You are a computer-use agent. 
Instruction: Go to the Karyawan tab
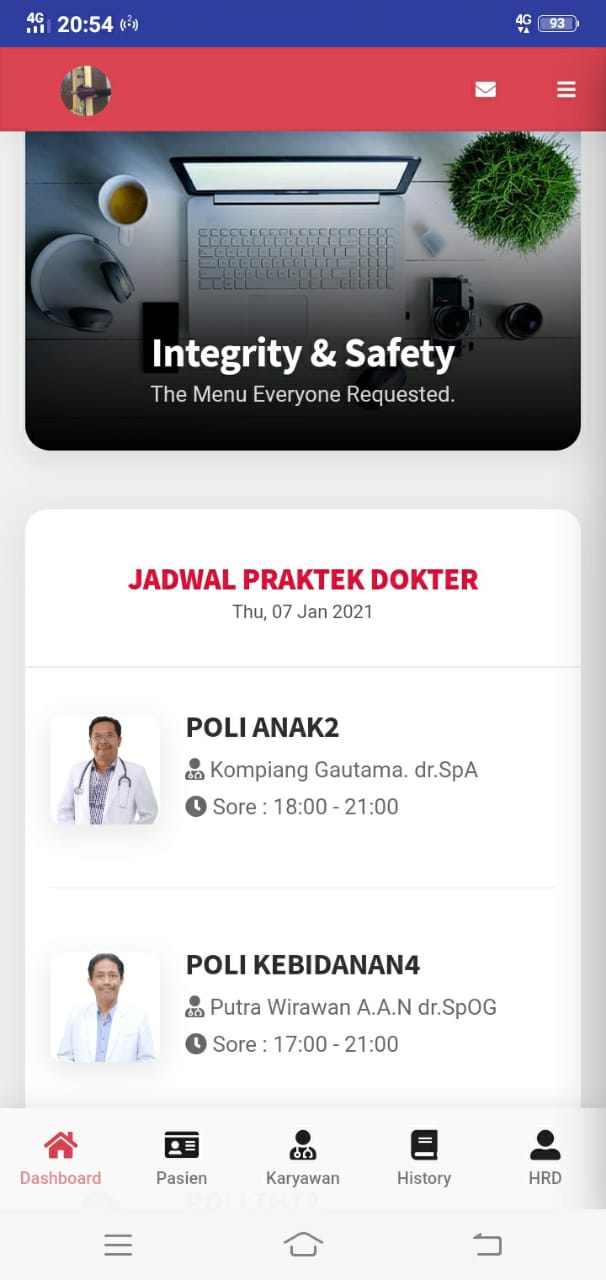tap(302, 1158)
